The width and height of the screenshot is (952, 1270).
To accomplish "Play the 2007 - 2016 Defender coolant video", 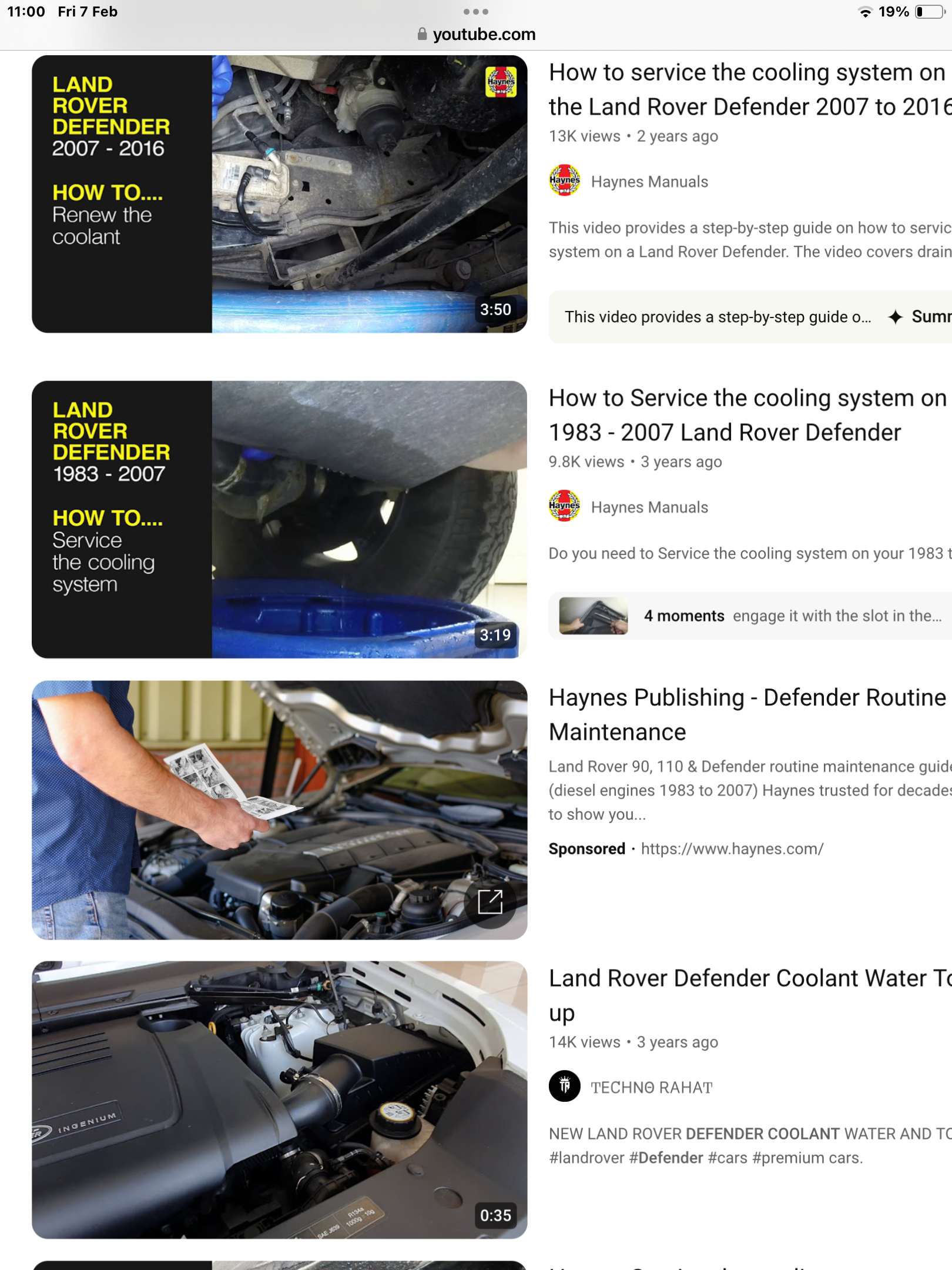I will [279, 194].
